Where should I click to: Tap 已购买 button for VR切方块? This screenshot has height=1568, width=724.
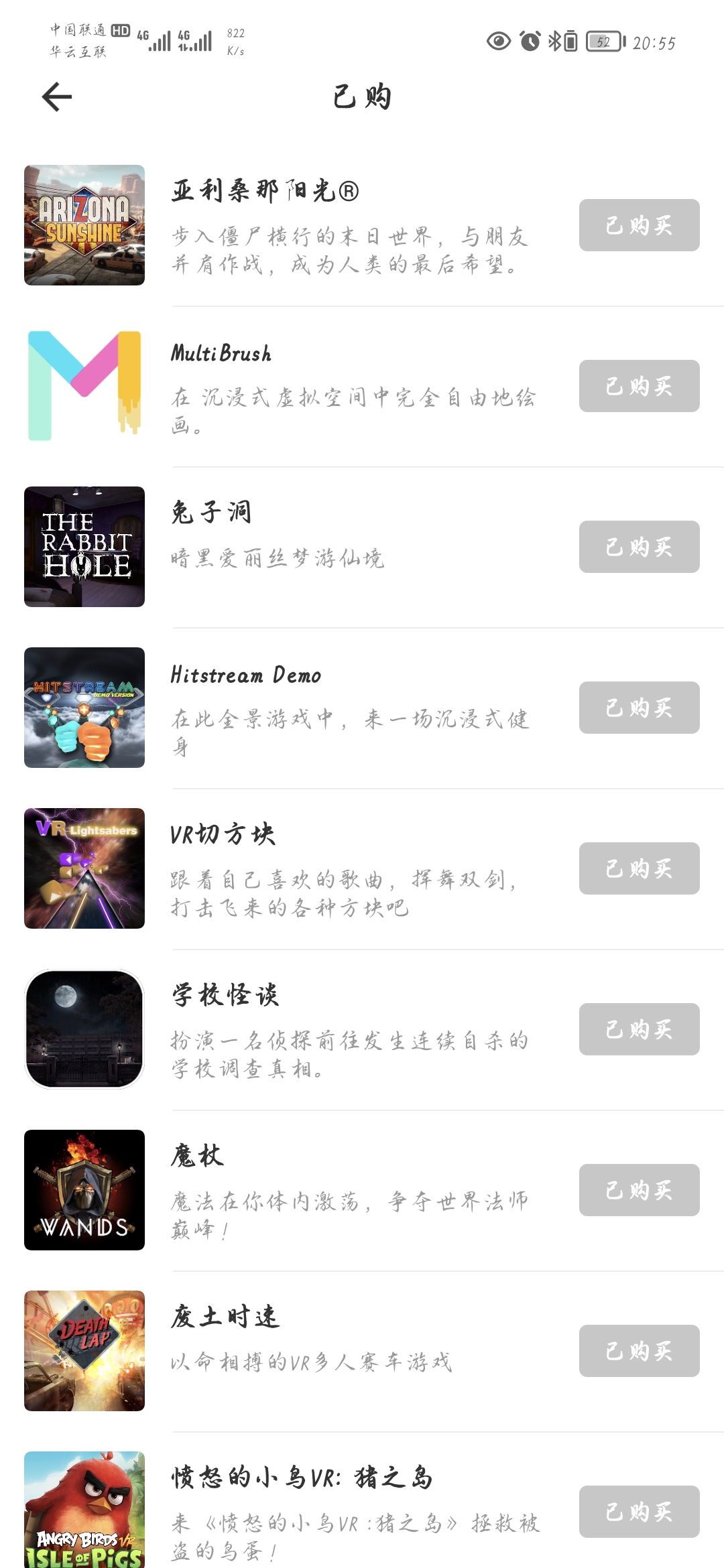(x=639, y=868)
